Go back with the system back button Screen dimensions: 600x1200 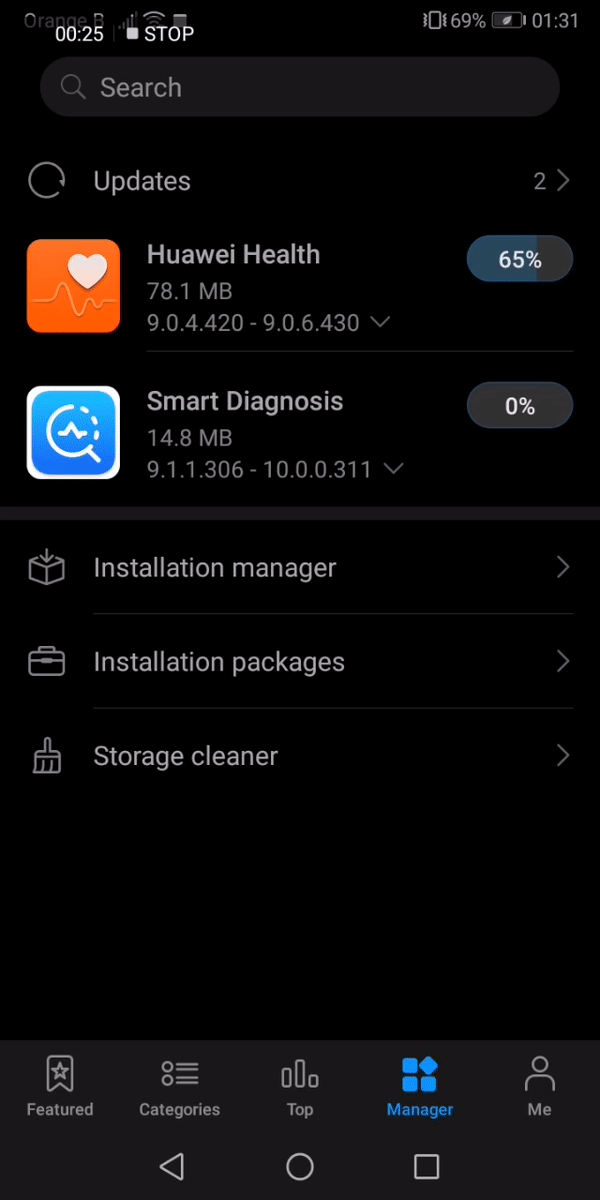pos(172,1166)
